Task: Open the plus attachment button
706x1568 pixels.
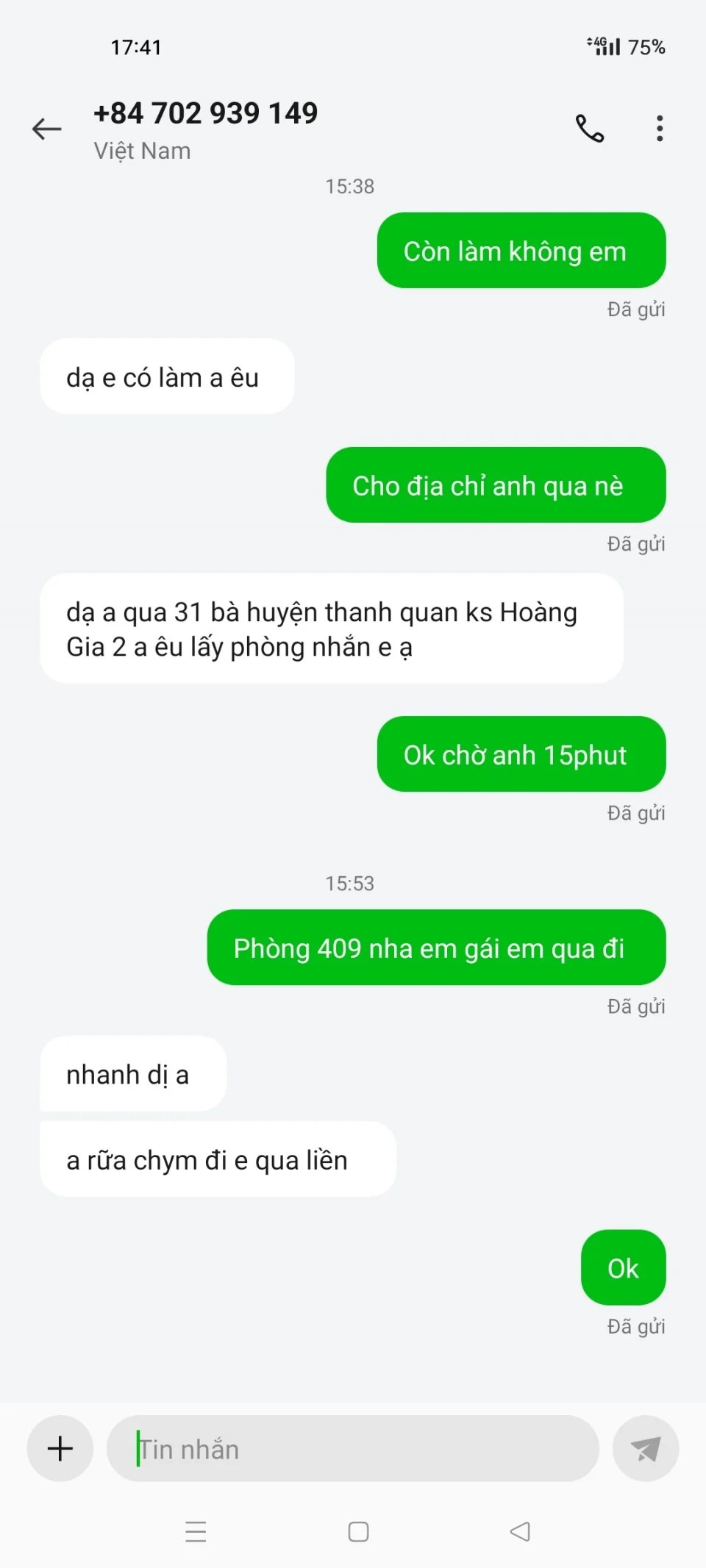Action: pyautogui.click(x=60, y=1449)
